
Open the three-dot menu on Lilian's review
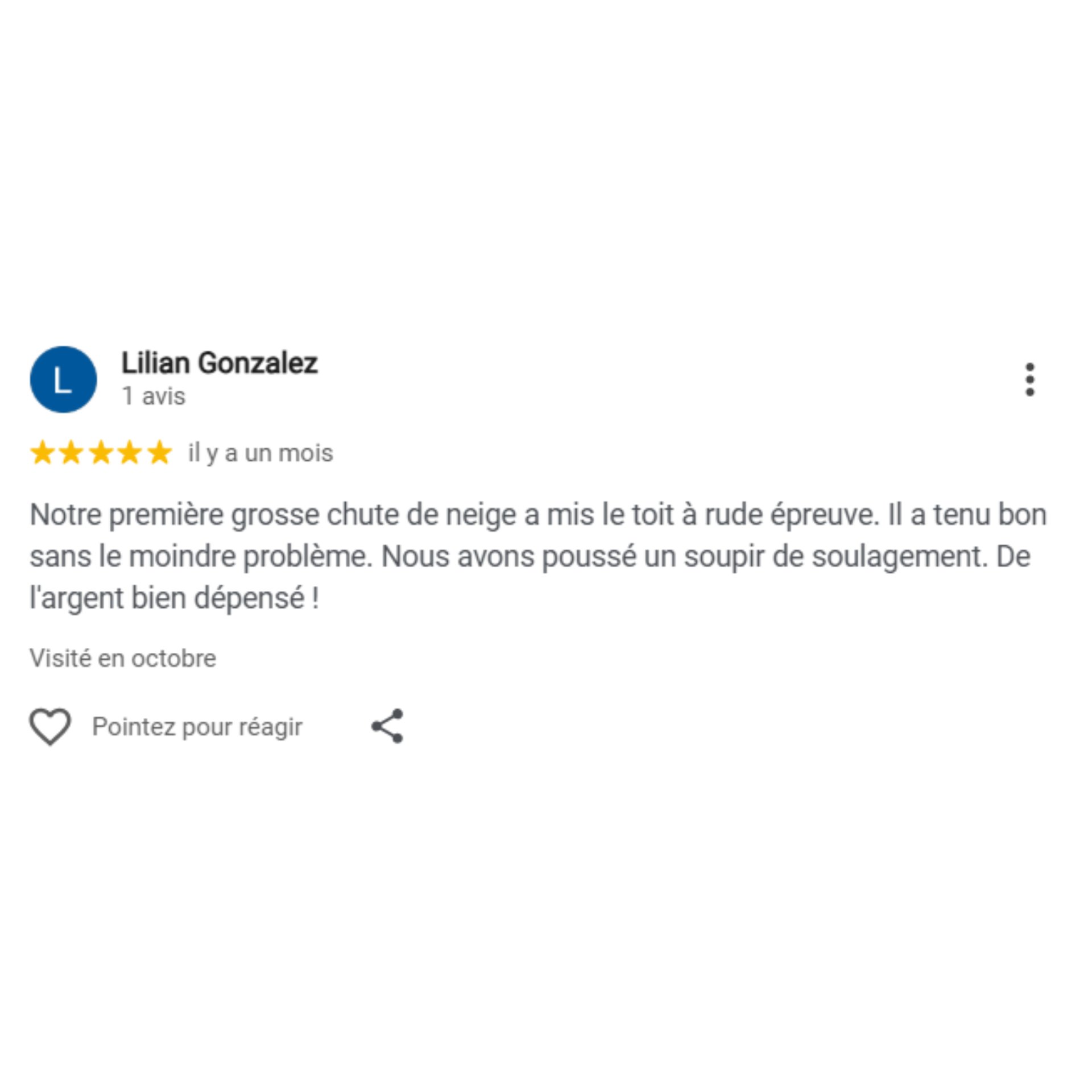pos(1029,379)
